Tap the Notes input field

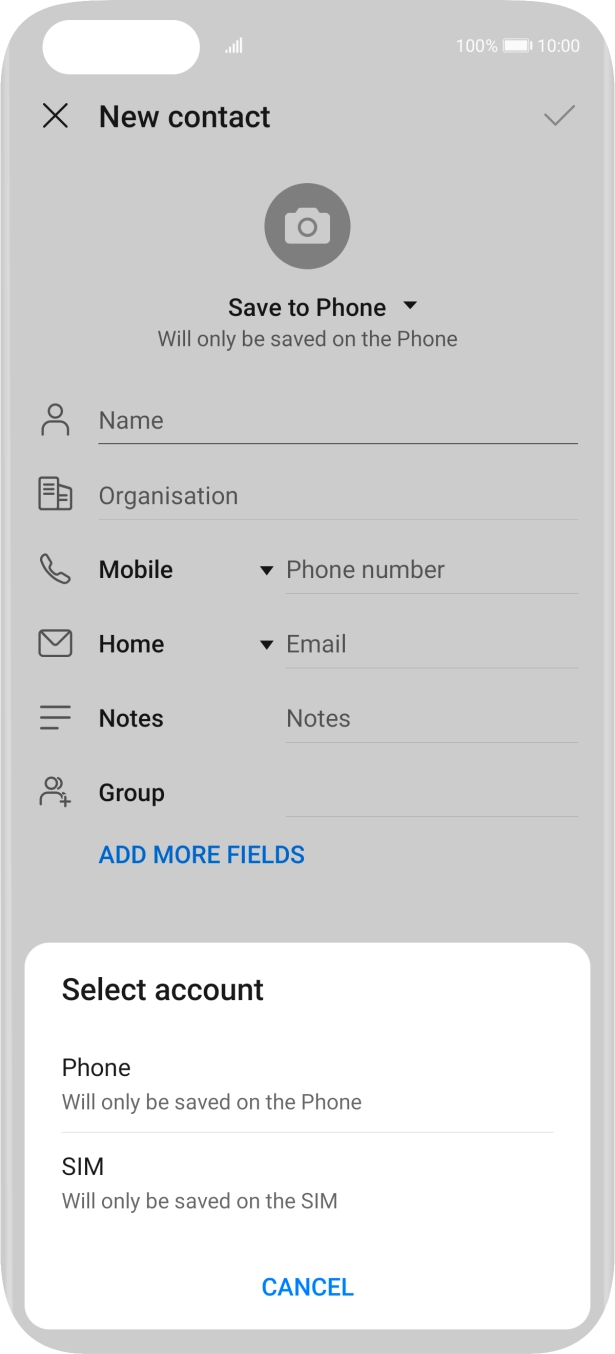pyautogui.click(x=431, y=719)
